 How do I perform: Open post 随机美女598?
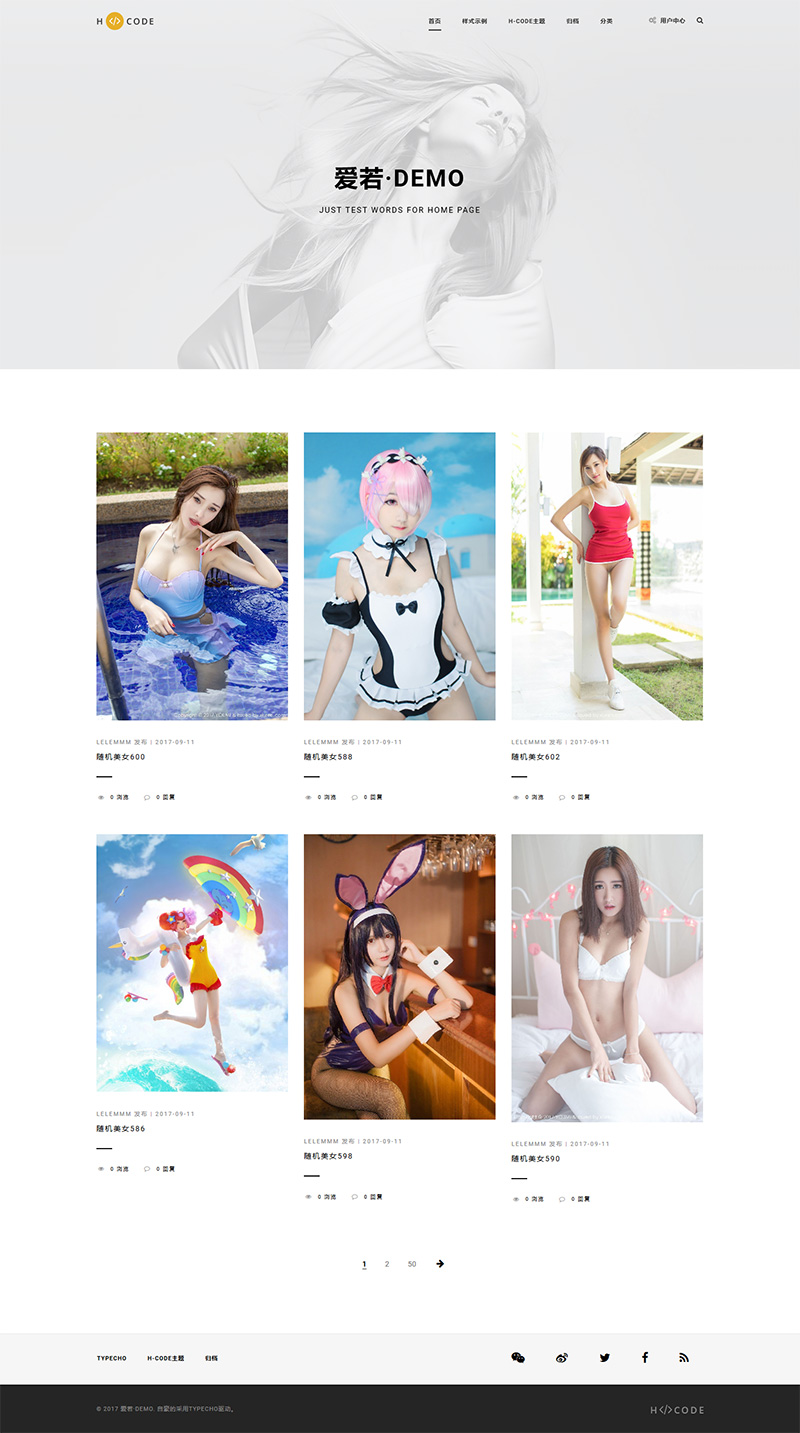(328, 1156)
